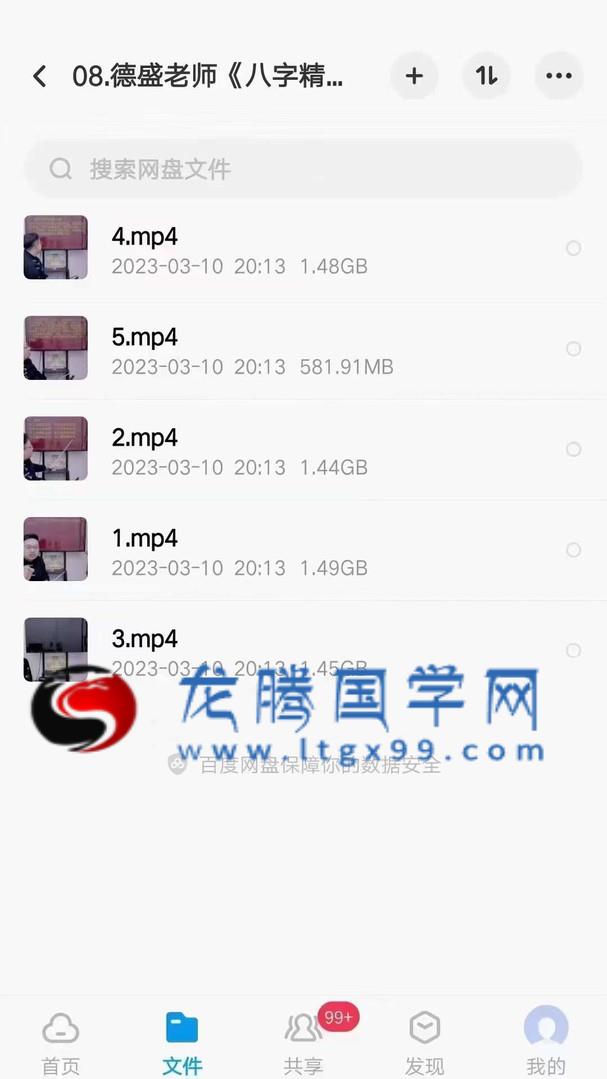Open the sort order options
The height and width of the screenshot is (1079, 607).
click(486, 76)
